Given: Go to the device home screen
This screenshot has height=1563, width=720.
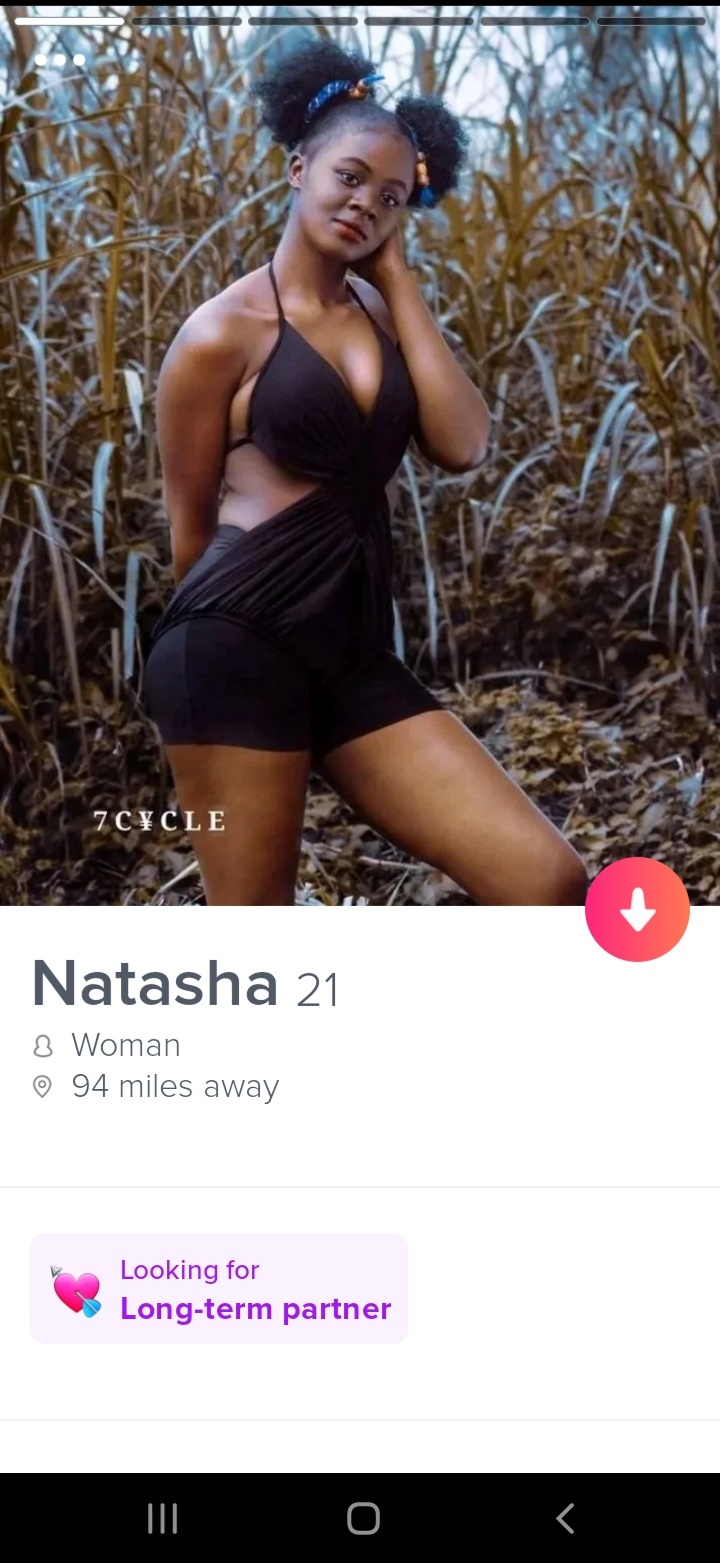Looking at the screenshot, I should (x=363, y=1518).
